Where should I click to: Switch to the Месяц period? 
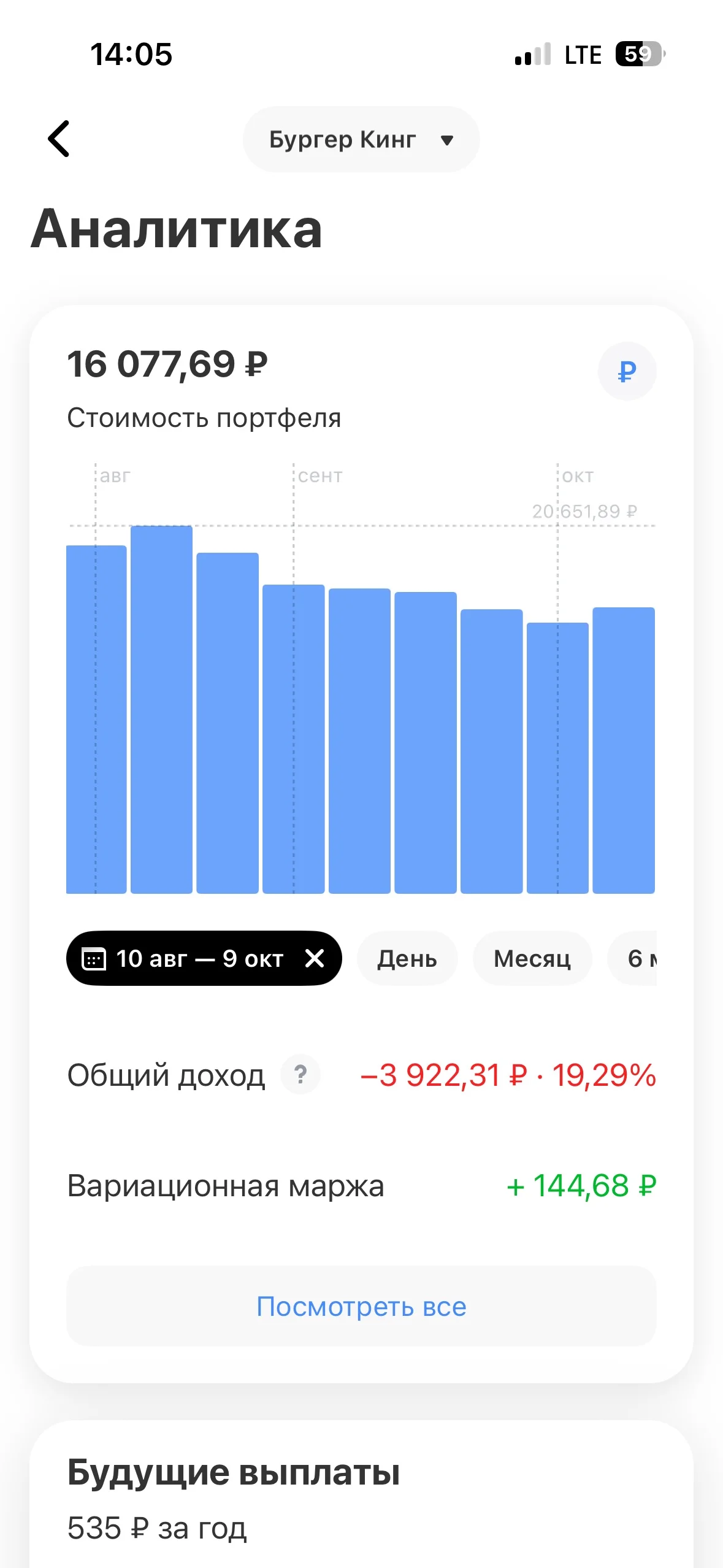[532, 958]
